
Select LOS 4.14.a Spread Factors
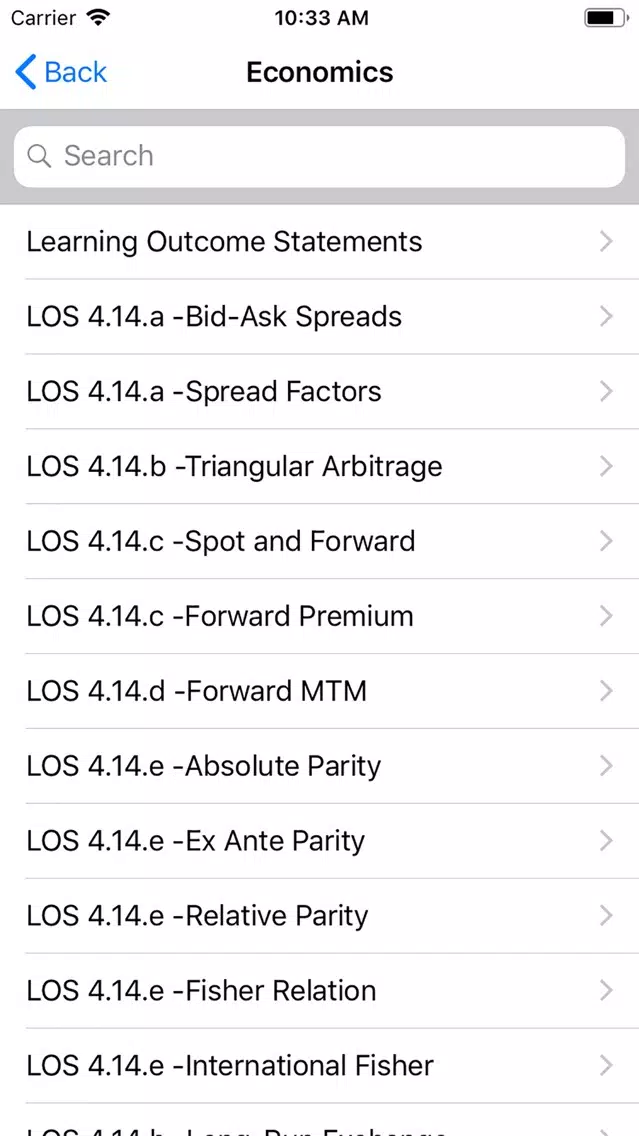tap(320, 391)
